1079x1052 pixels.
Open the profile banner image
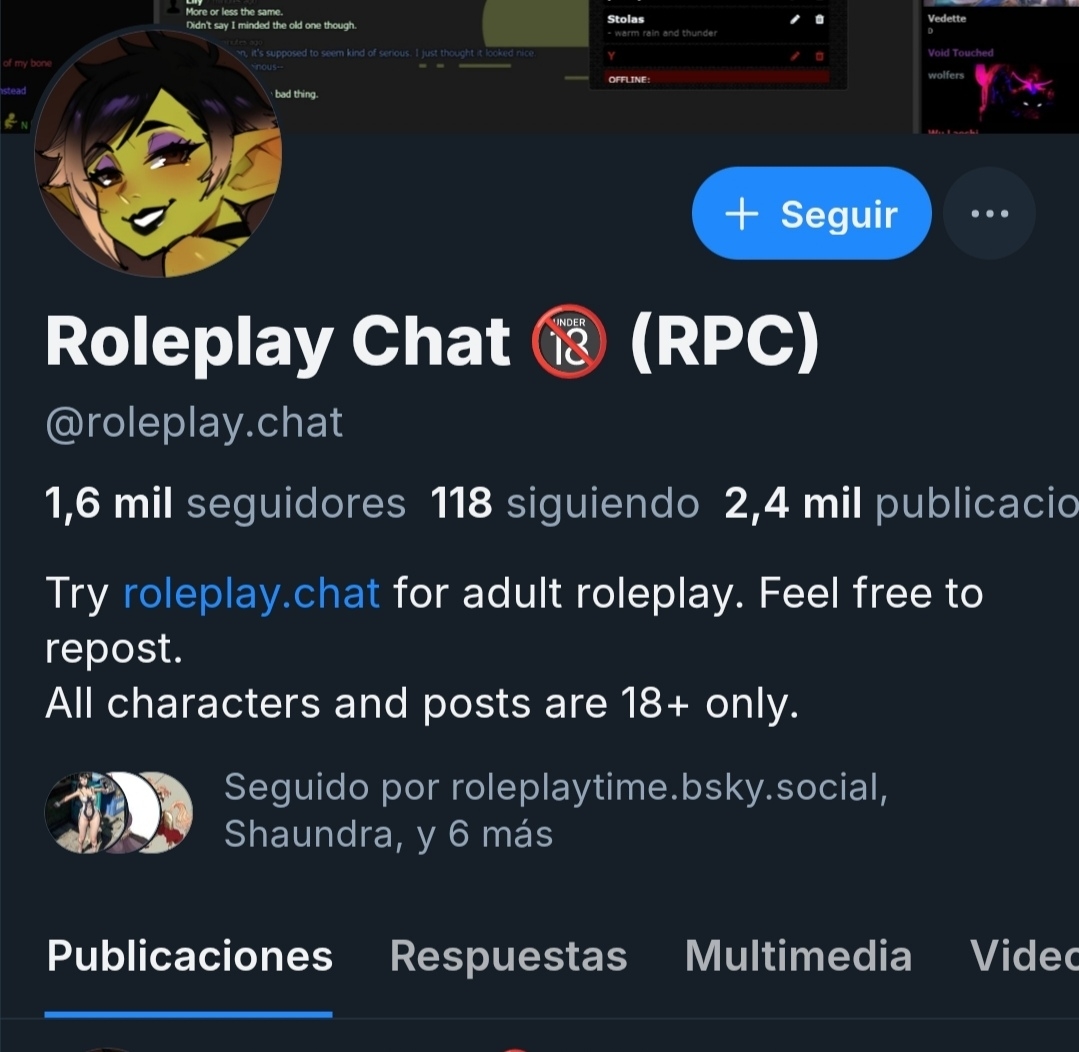(x=620, y=65)
